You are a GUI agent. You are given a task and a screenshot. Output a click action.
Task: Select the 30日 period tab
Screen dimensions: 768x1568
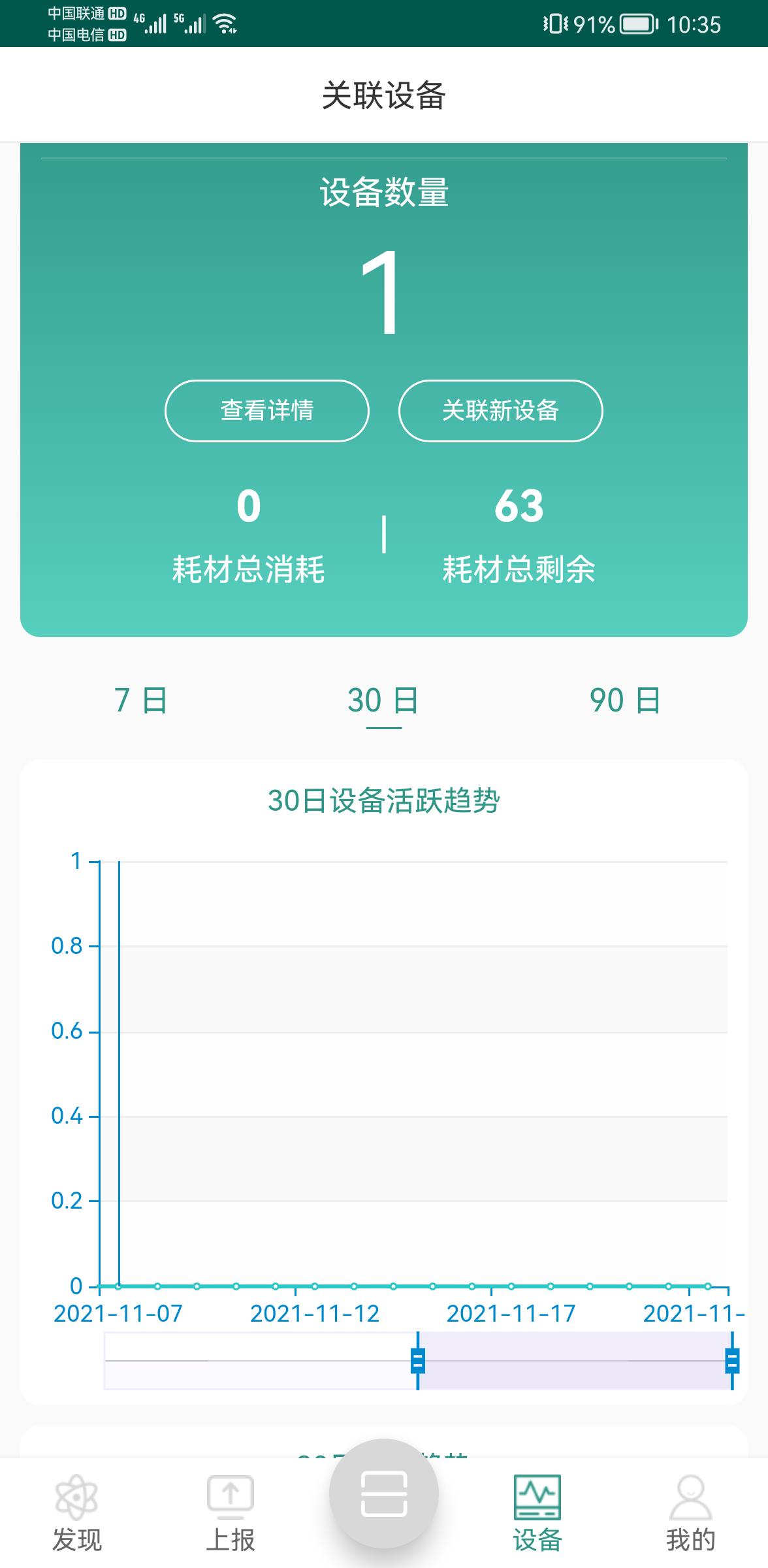tap(383, 701)
